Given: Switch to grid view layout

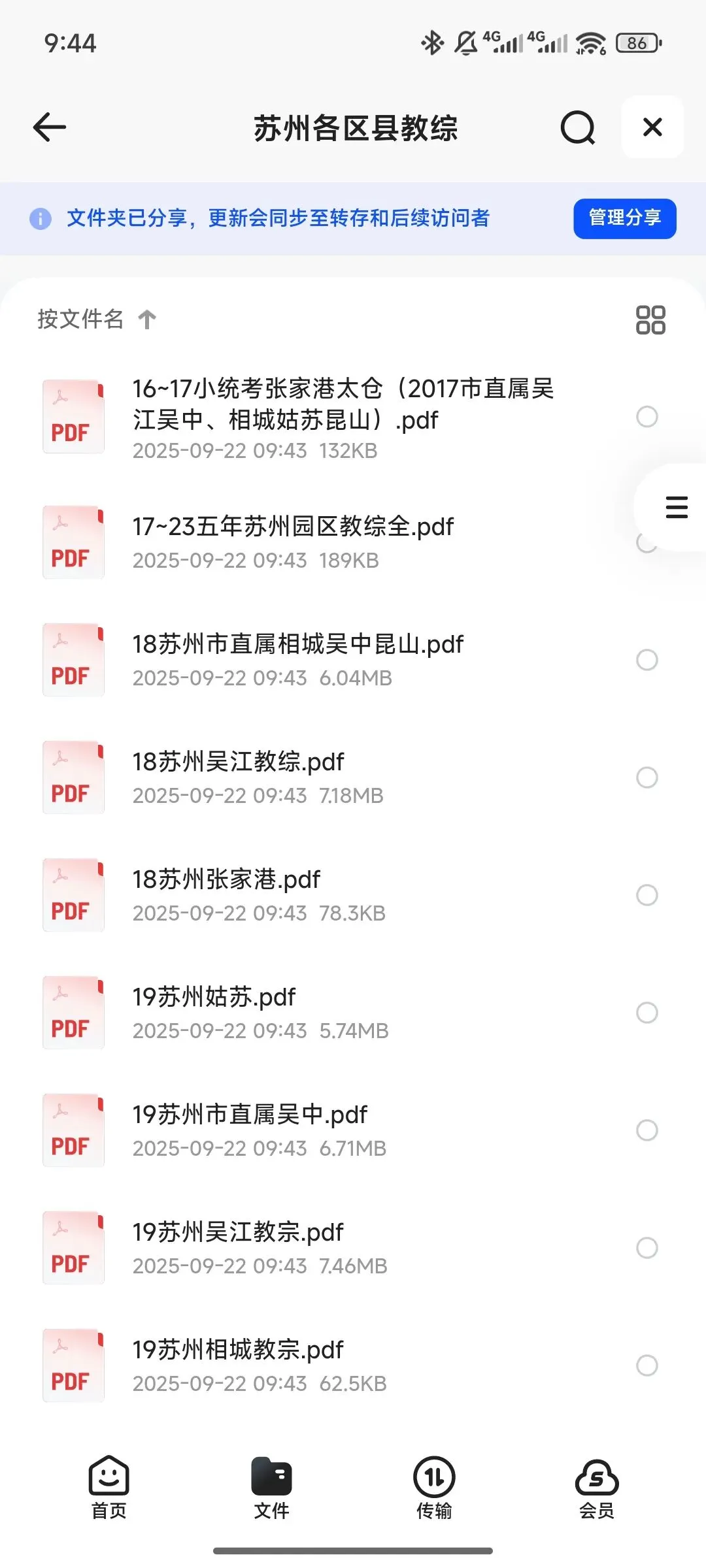Looking at the screenshot, I should click(x=650, y=320).
